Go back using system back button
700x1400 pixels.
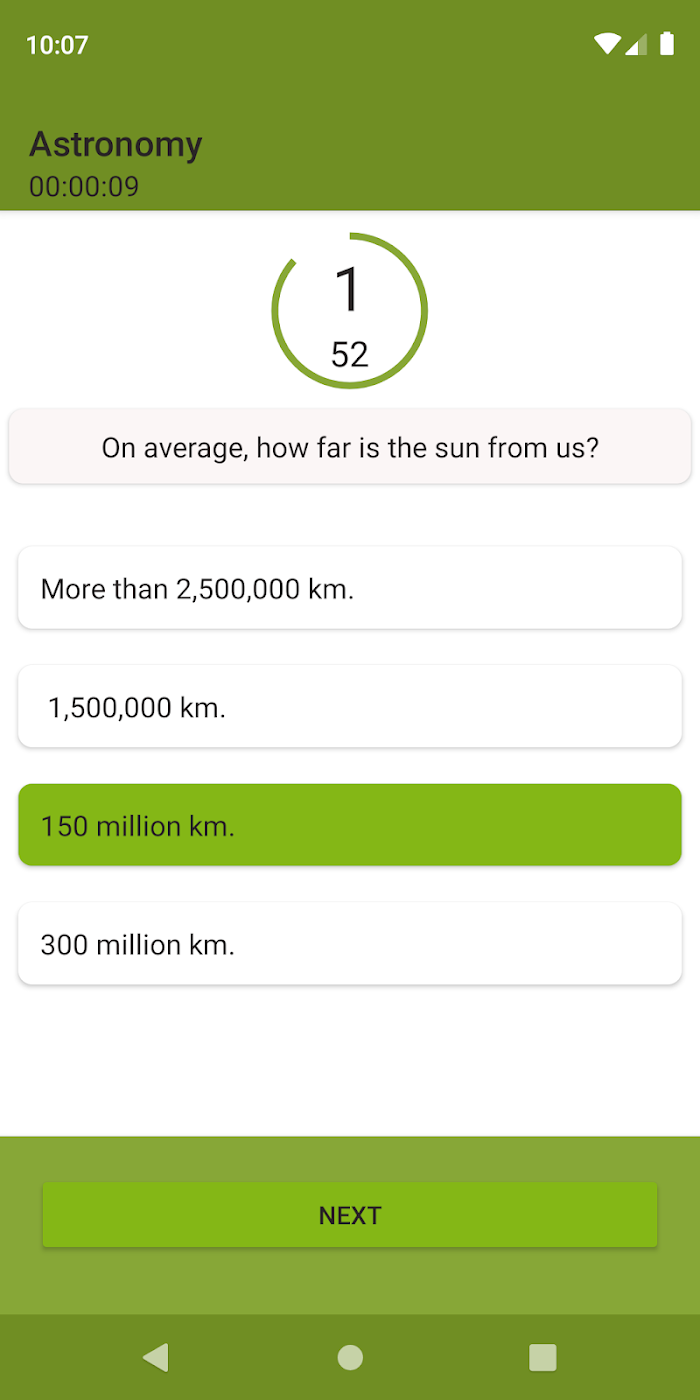[156, 1357]
